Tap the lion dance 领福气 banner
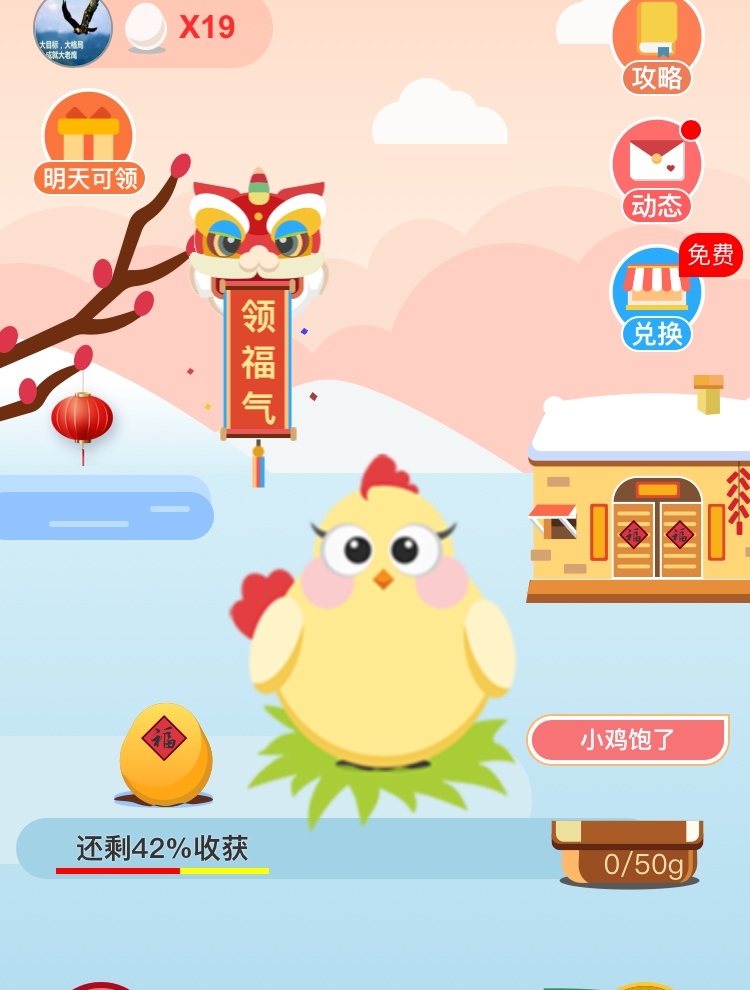The height and width of the screenshot is (990, 750). [258, 320]
